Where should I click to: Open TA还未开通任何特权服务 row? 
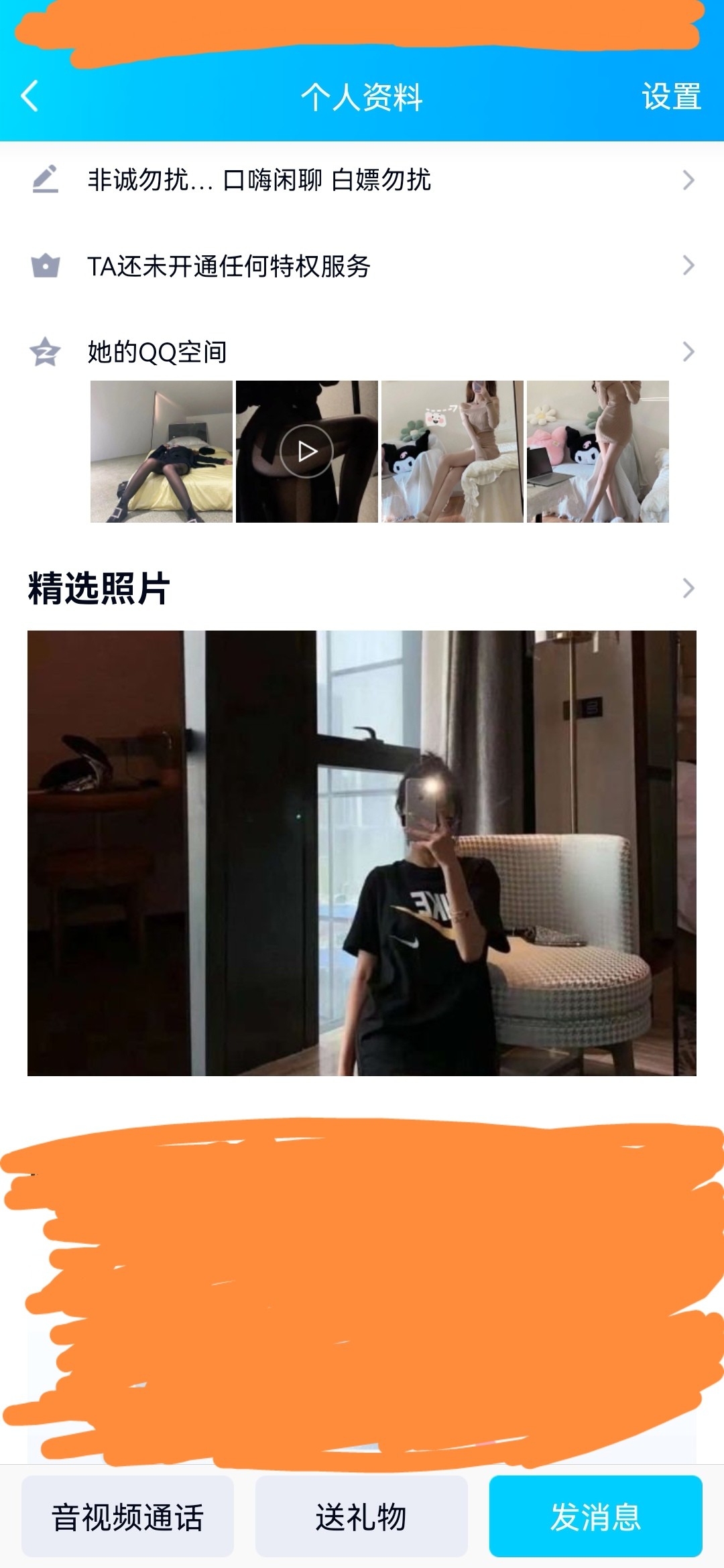pos(362,266)
